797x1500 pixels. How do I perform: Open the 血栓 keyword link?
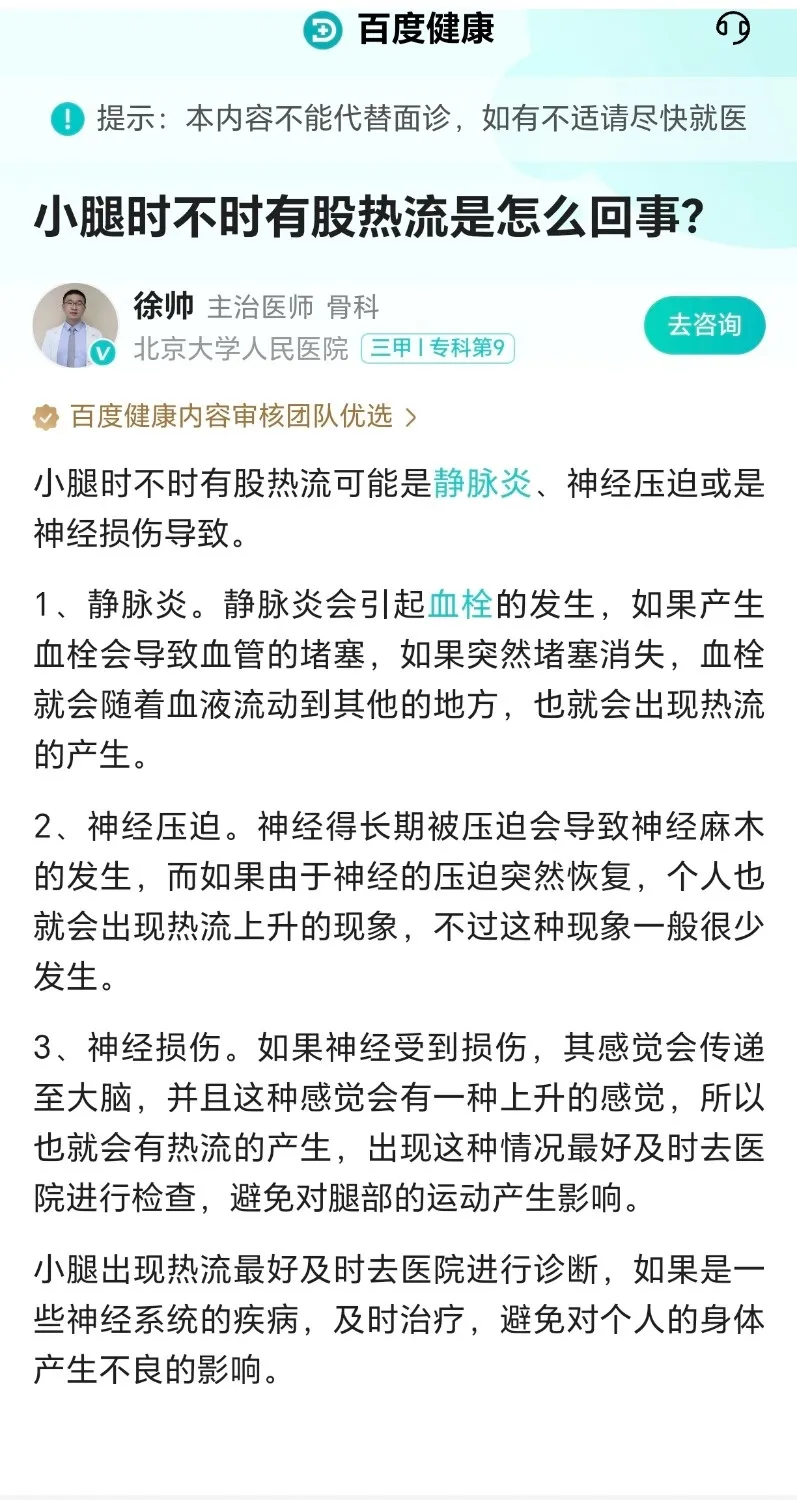460,605
